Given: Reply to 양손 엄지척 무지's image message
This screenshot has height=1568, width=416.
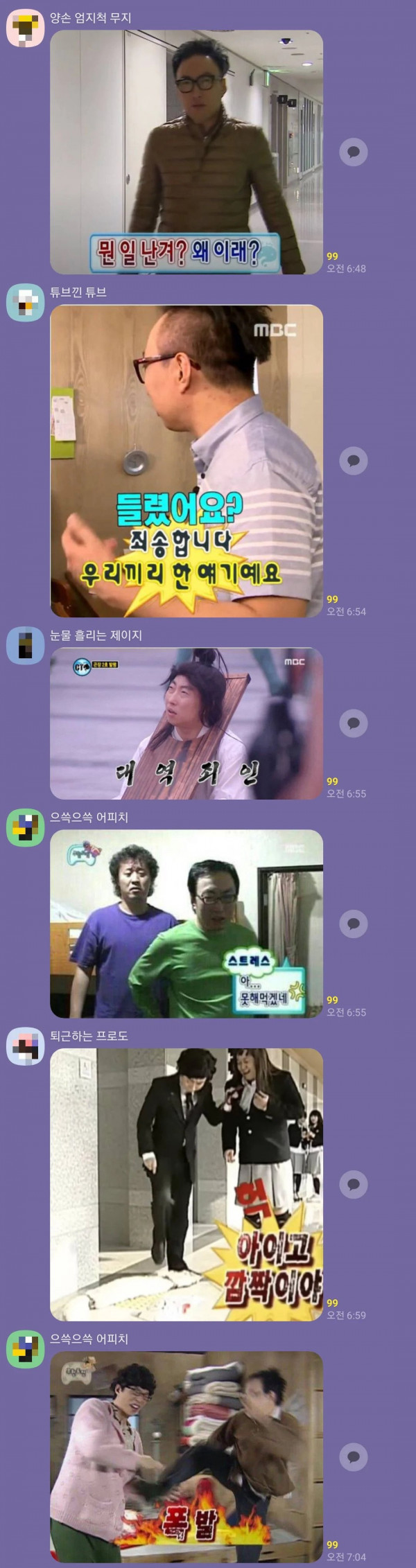Looking at the screenshot, I should pyautogui.click(x=353, y=152).
